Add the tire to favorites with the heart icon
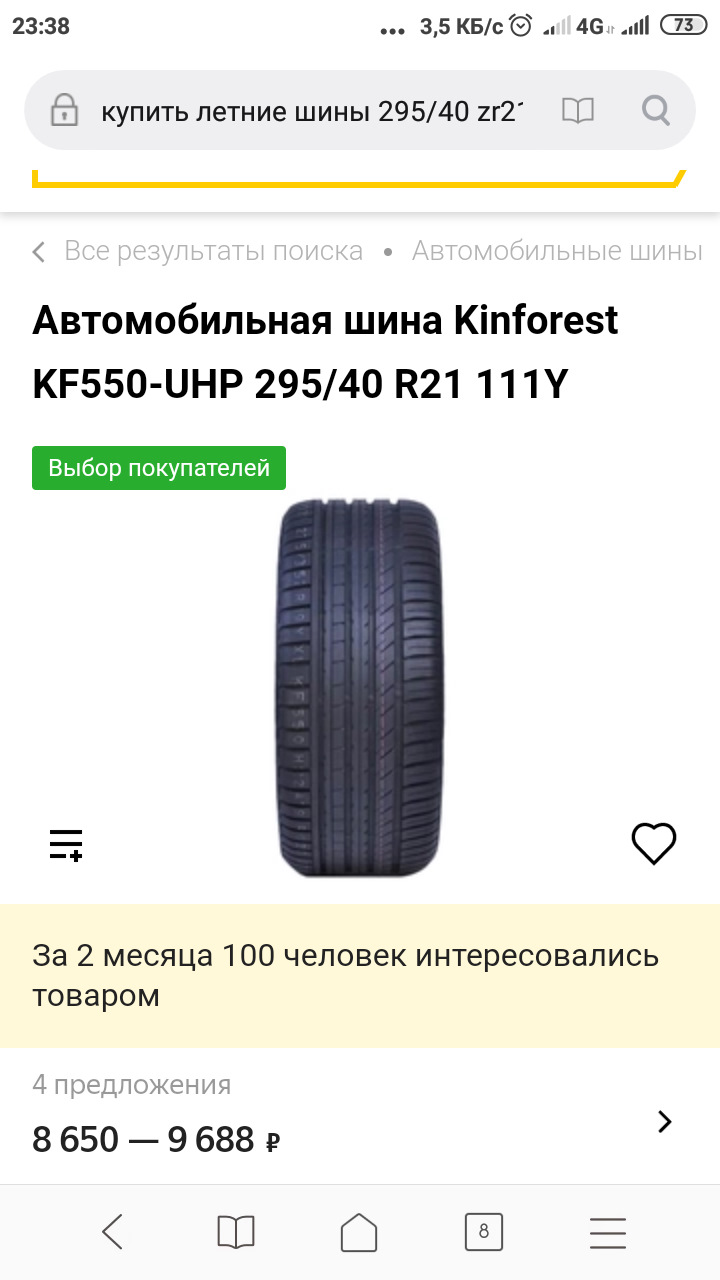Screen dimensions: 720x1280 [x=654, y=844]
